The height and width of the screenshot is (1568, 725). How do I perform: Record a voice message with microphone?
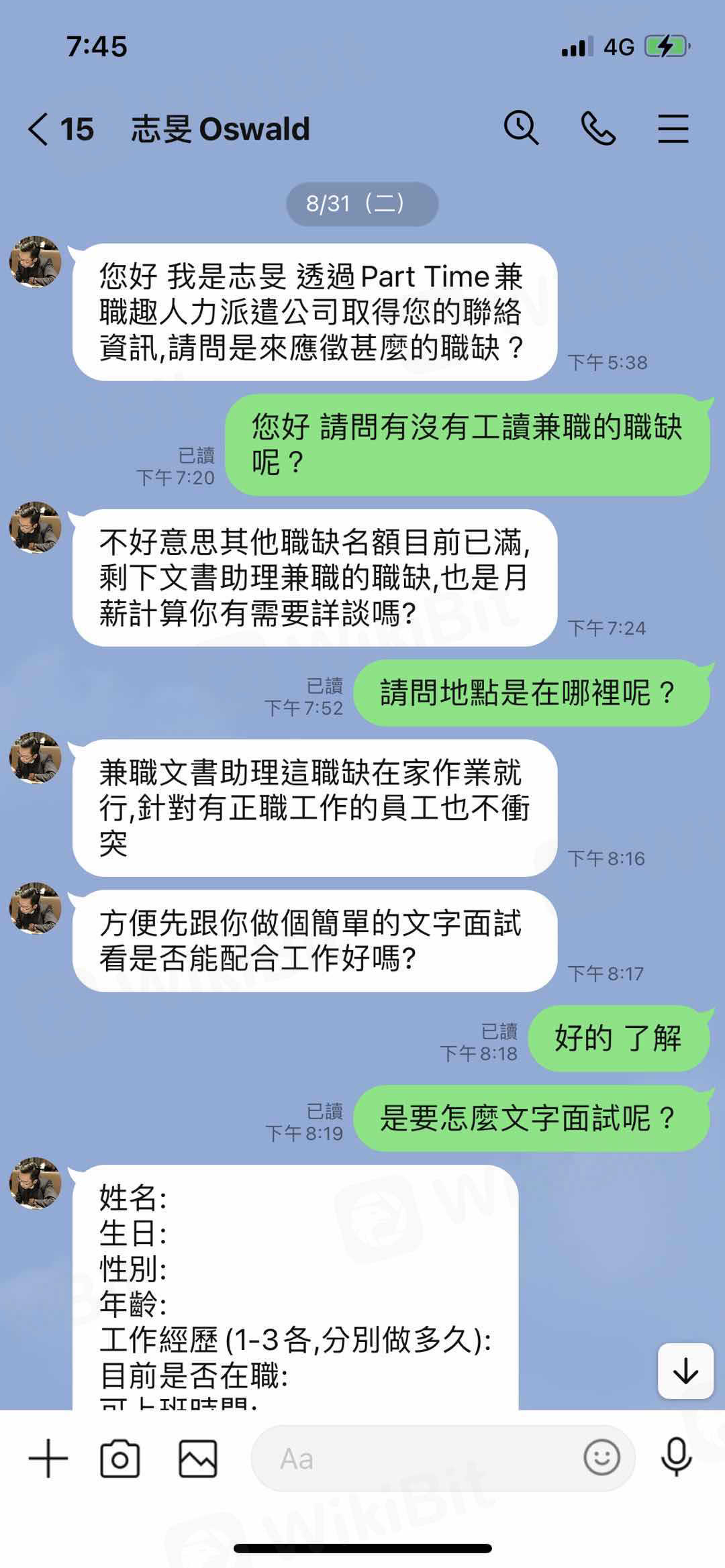677,1457
